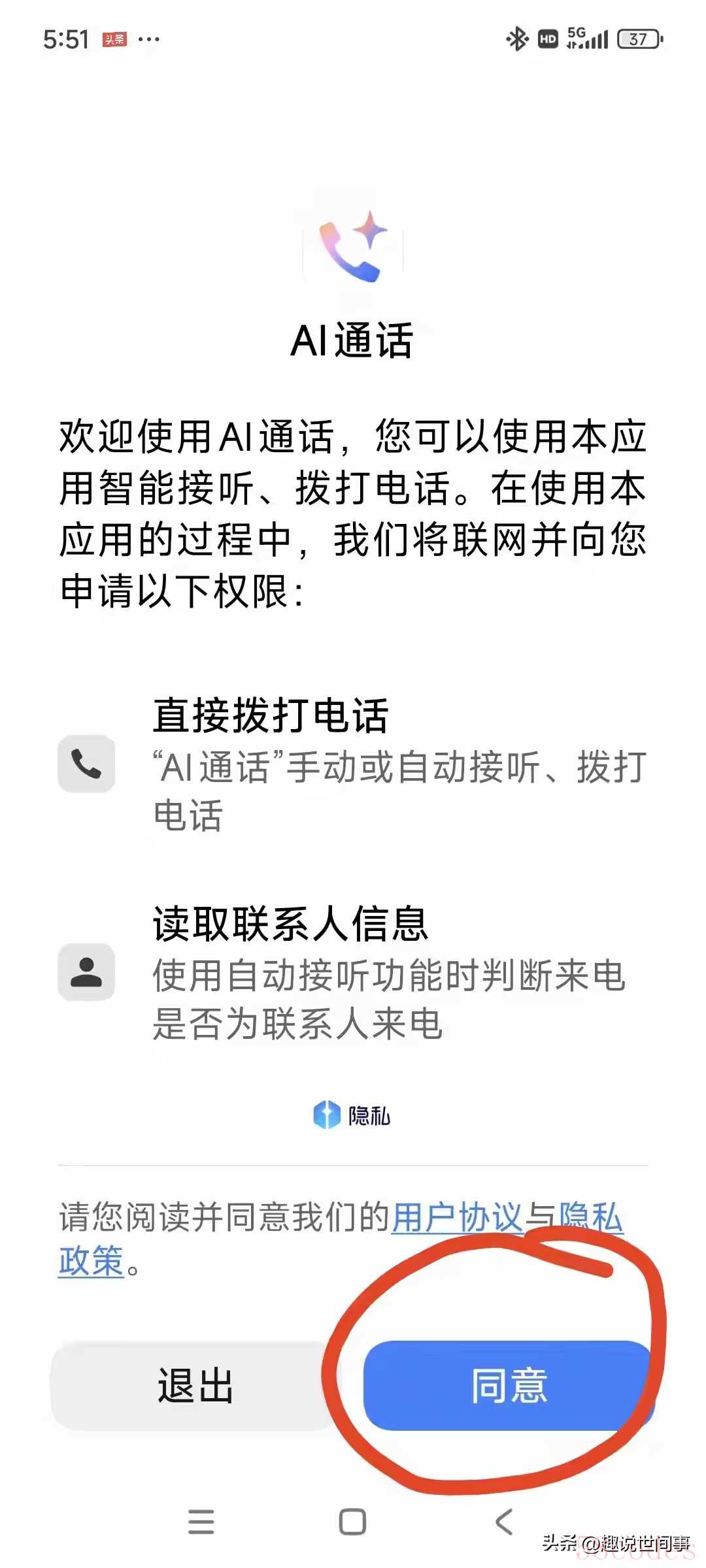
Task: Open recent apps from navigation bar
Action: (x=201, y=1522)
